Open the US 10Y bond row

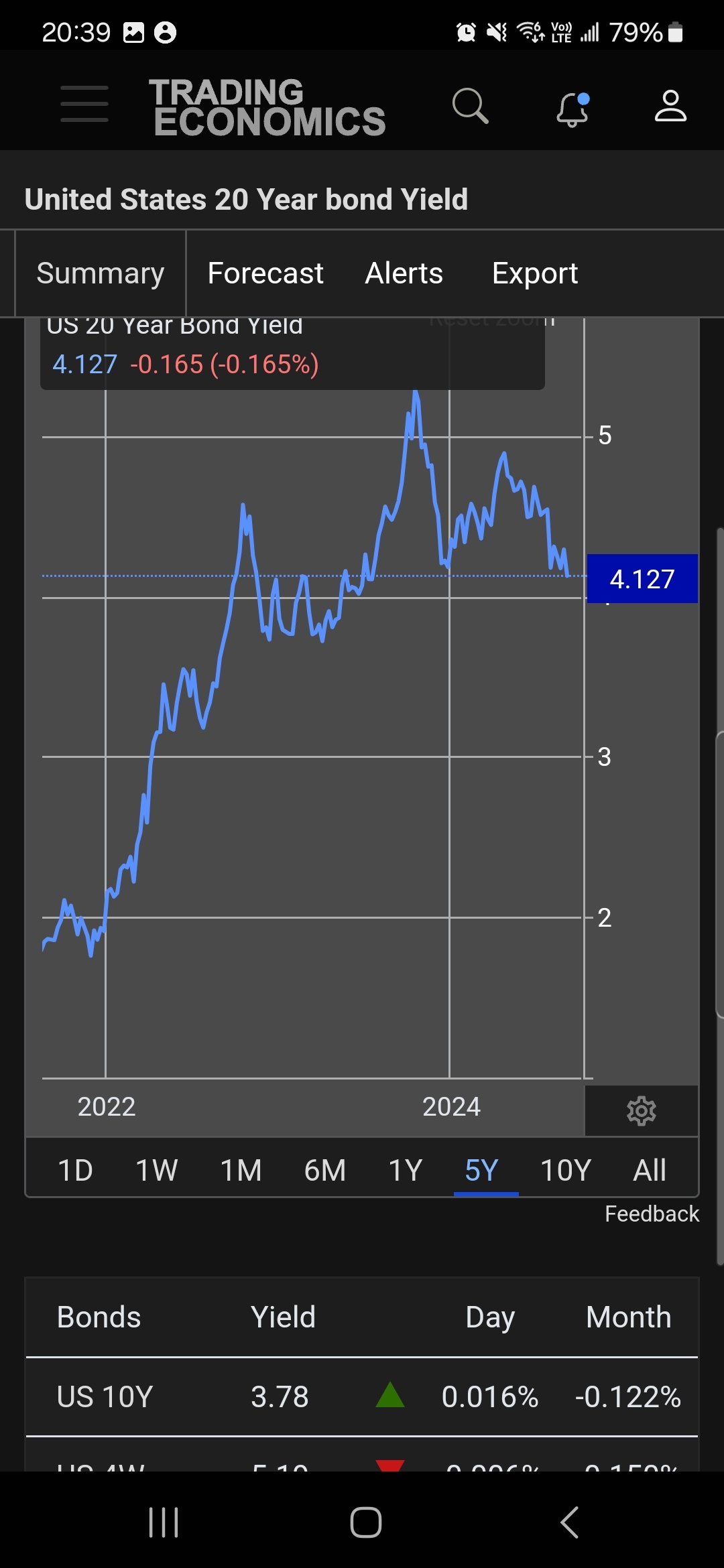tap(362, 1398)
